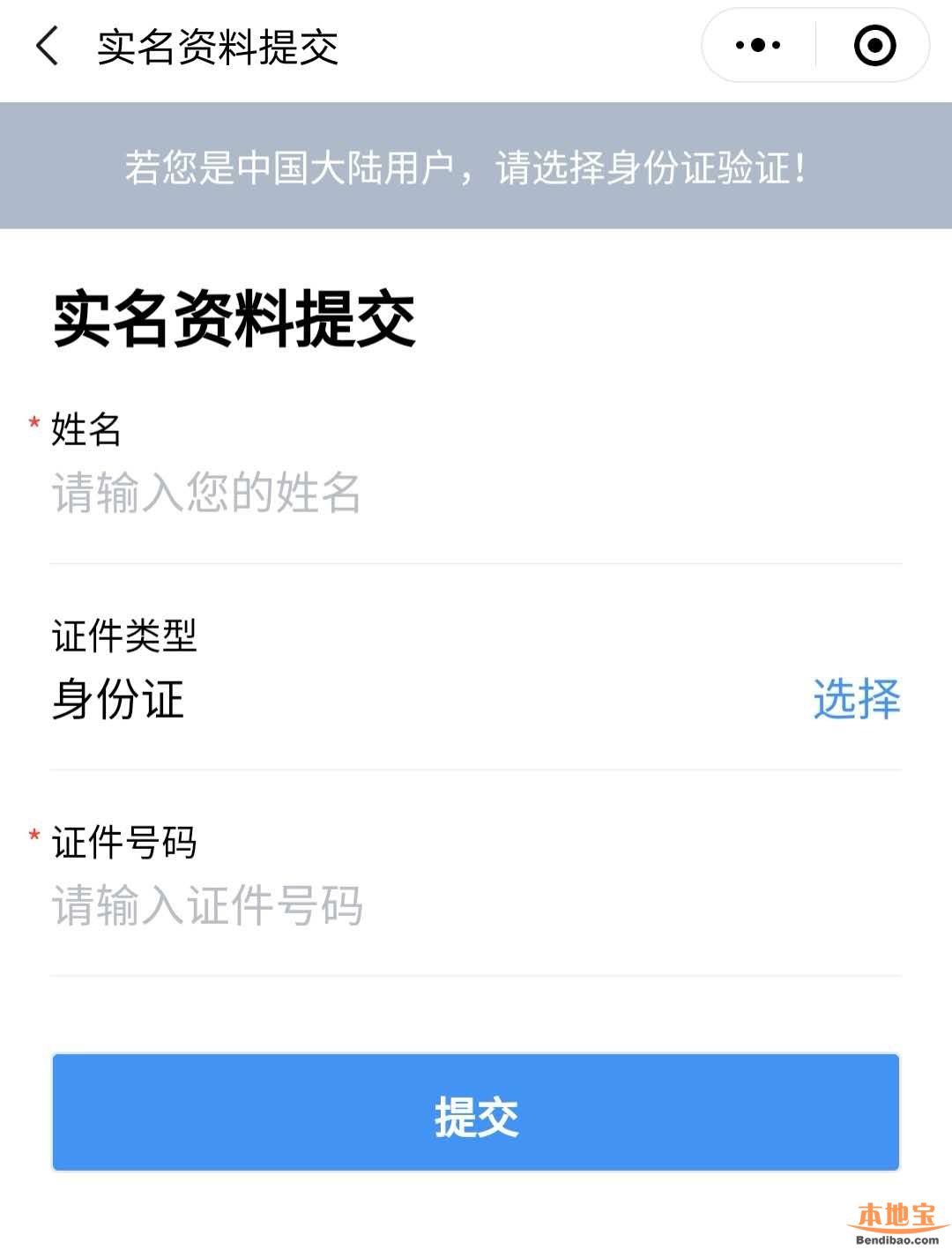Close the mini program via circle icon

pyautogui.click(x=874, y=46)
